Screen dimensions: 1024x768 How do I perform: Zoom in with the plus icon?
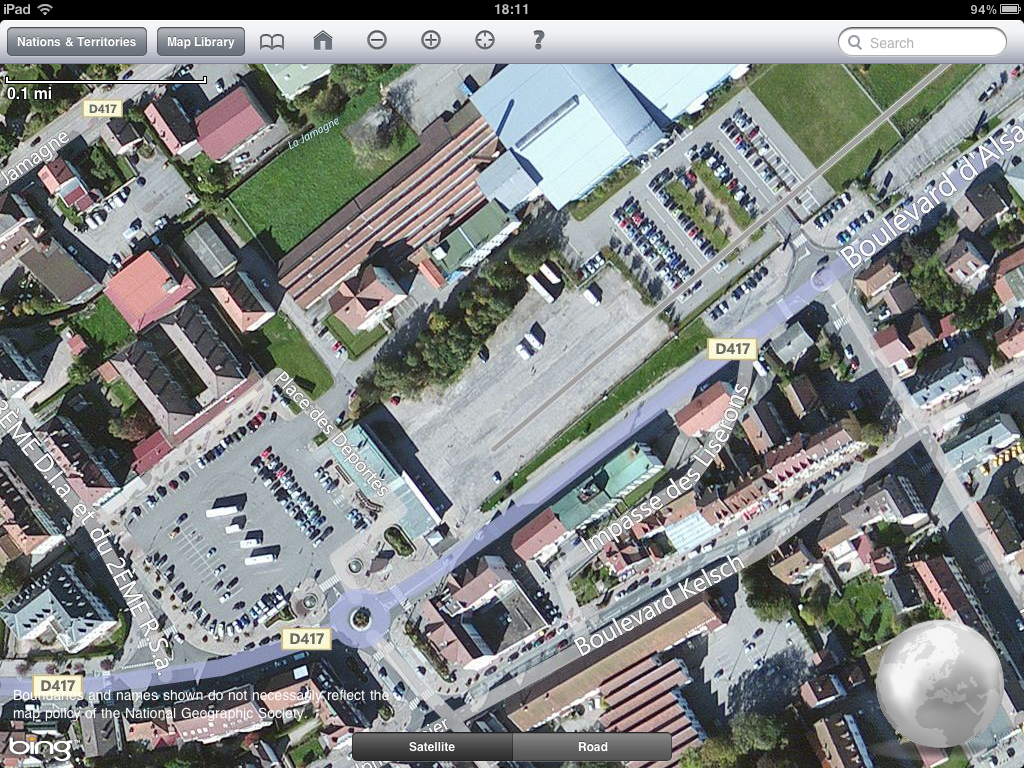pyautogui.click(x=431, y=41)
